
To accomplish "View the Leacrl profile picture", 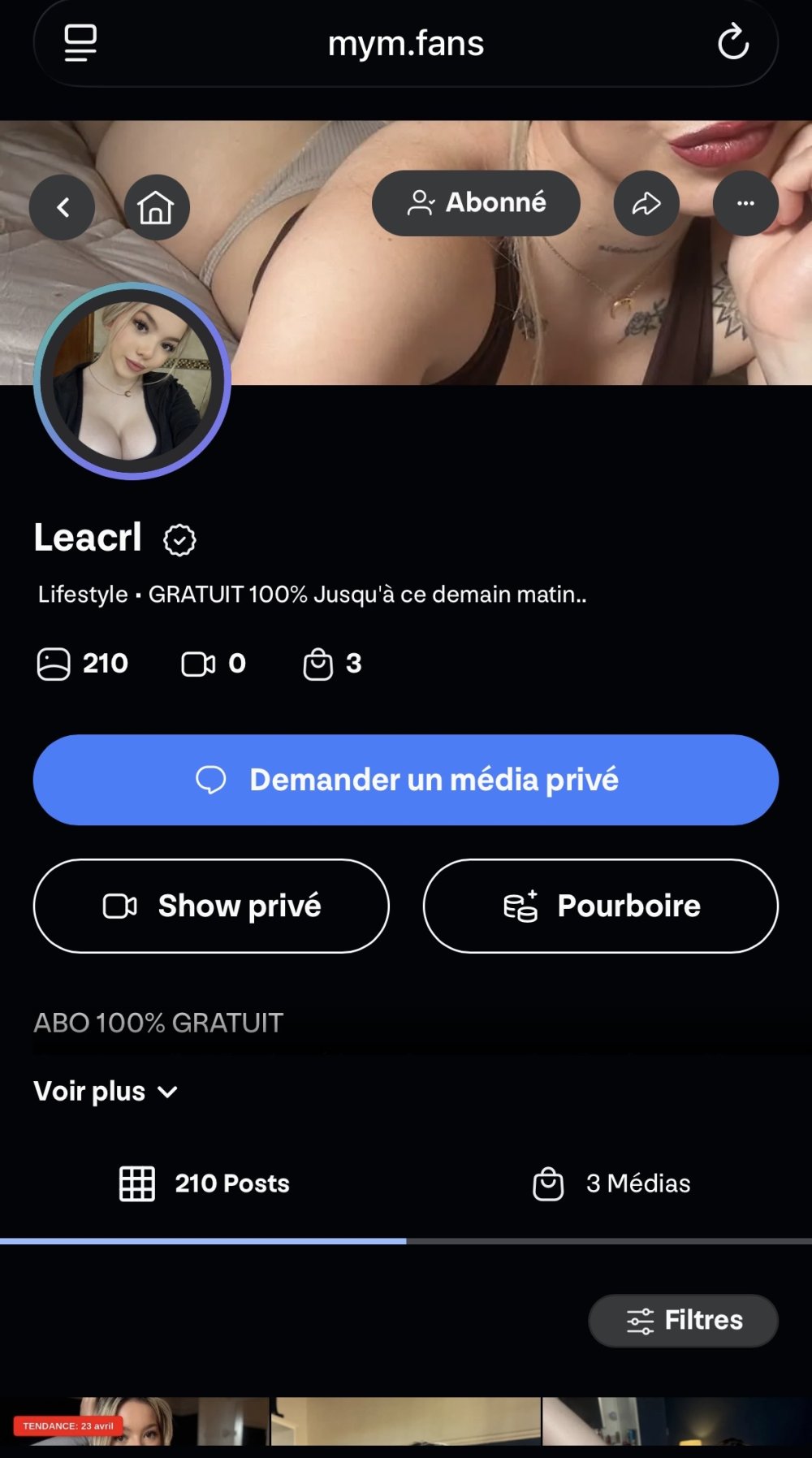I will point(132,381).
